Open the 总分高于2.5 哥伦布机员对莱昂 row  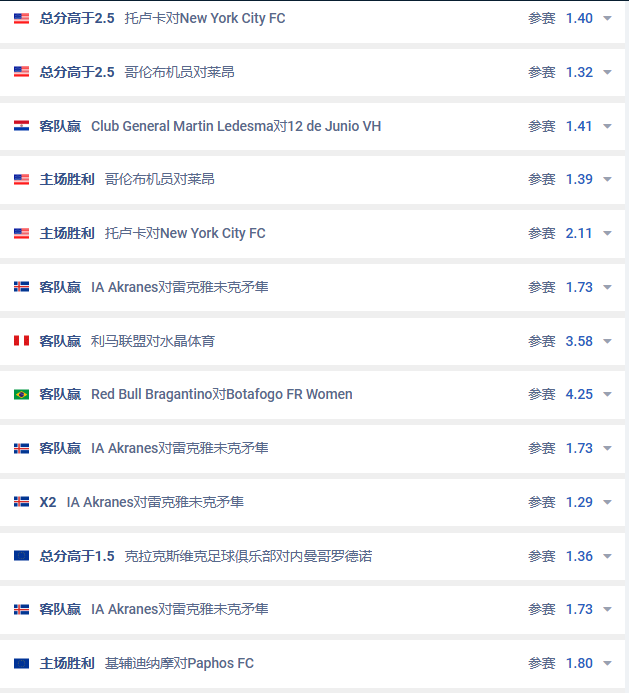pos(607,72)
